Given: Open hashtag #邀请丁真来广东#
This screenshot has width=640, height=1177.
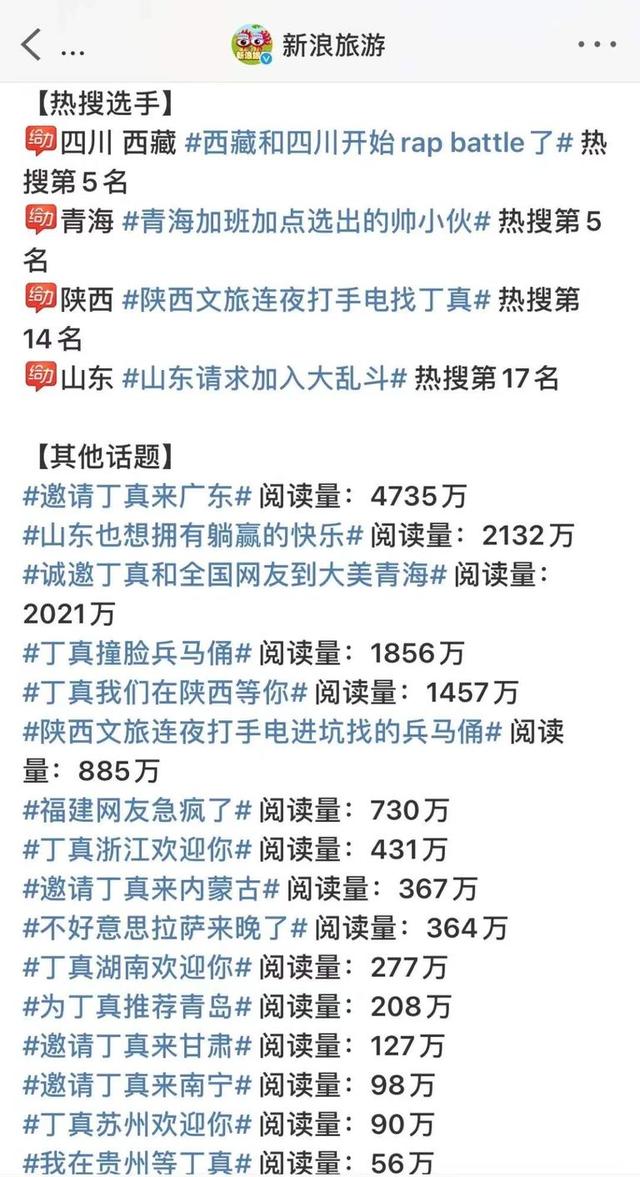Looking at the screenshot, I should 137,496.
